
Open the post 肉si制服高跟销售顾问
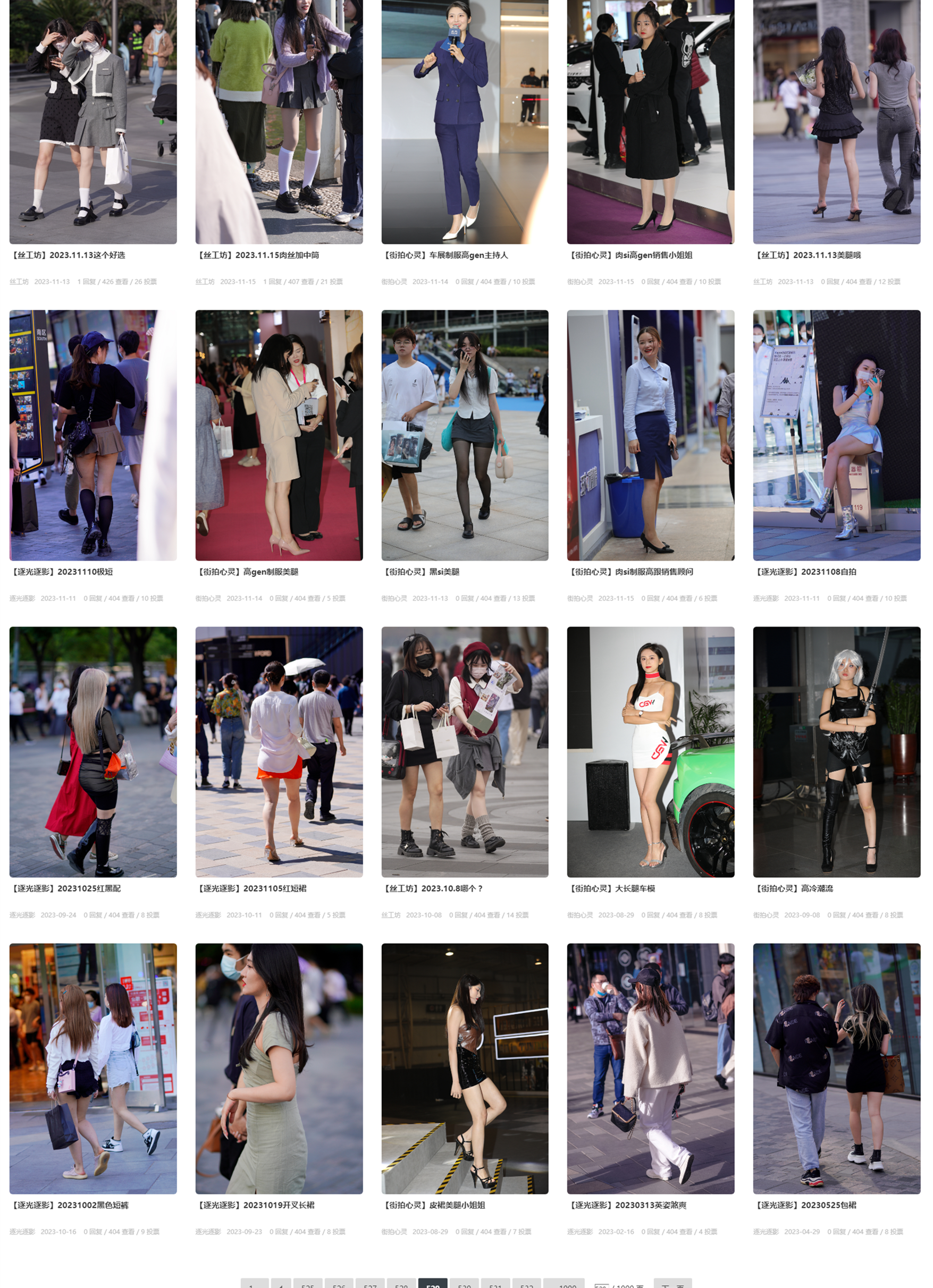click(x=631, y=572)
